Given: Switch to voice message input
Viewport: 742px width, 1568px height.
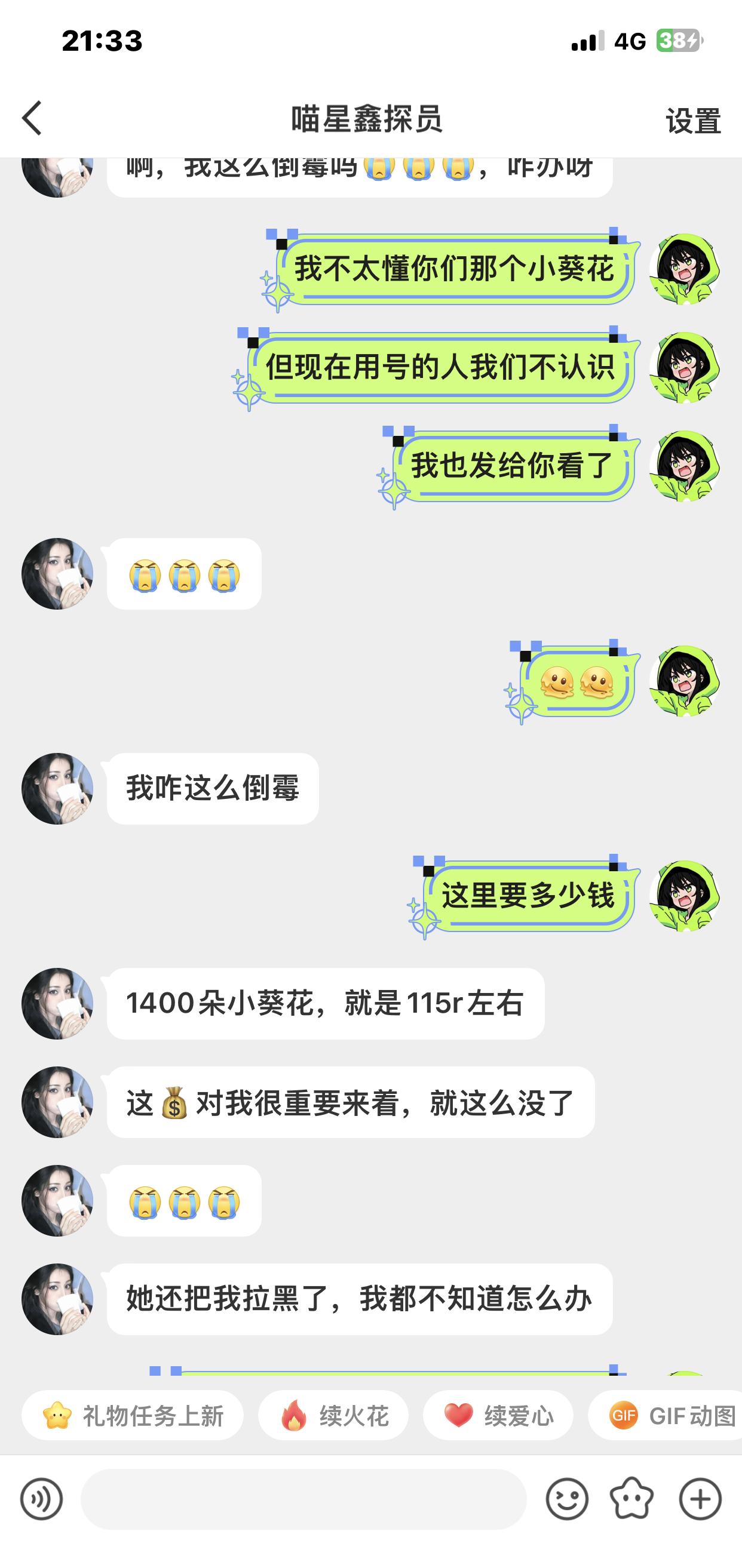Looking at the screenshot, I should click(41, 1499).
